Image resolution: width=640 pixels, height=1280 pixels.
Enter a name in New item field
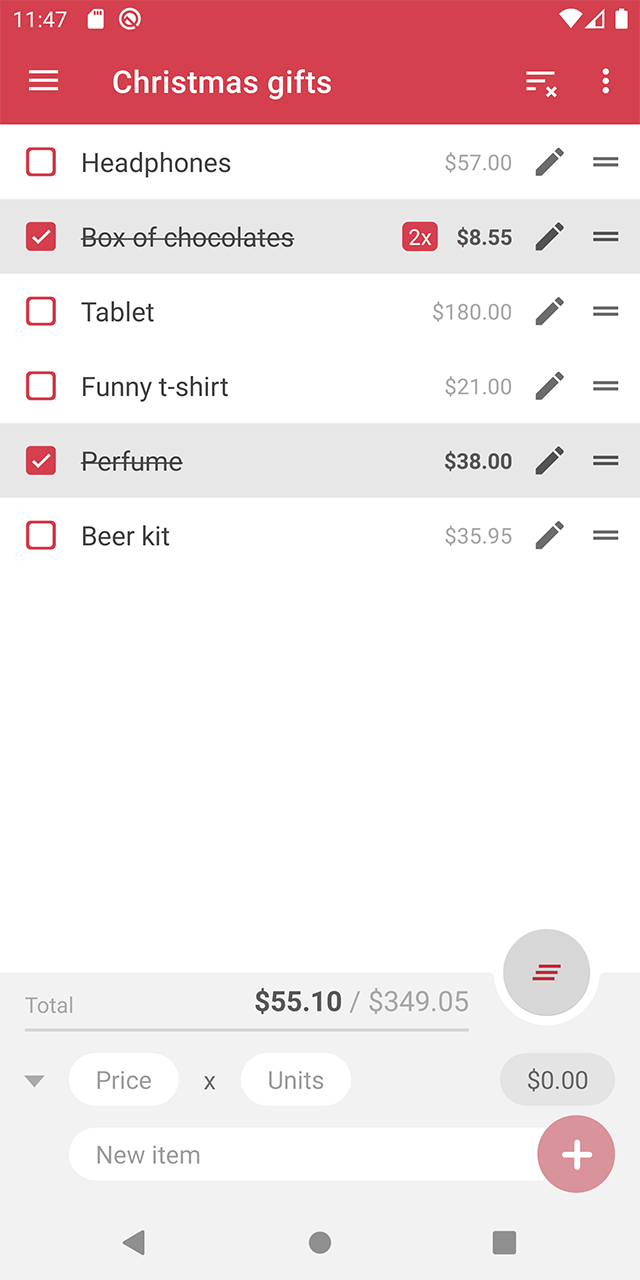pos(300,1155)
